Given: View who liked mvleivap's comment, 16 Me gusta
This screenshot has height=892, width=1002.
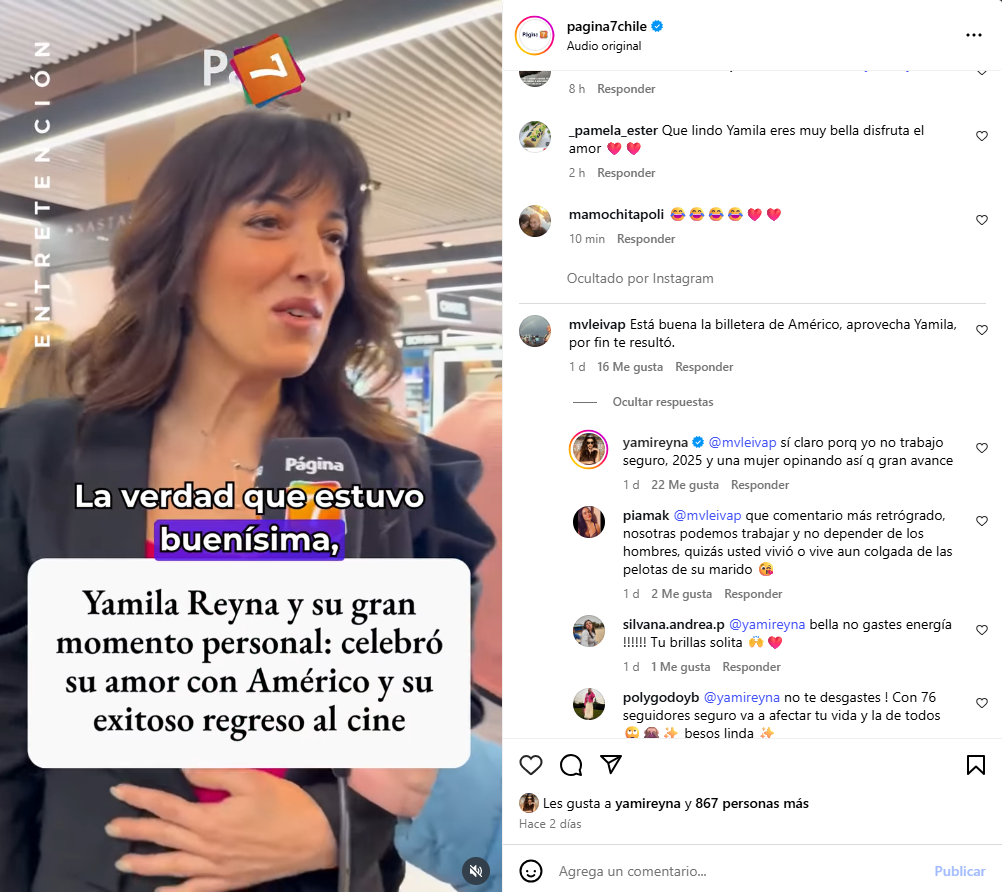Looking at the screenshot, I should tap(630, 367).
